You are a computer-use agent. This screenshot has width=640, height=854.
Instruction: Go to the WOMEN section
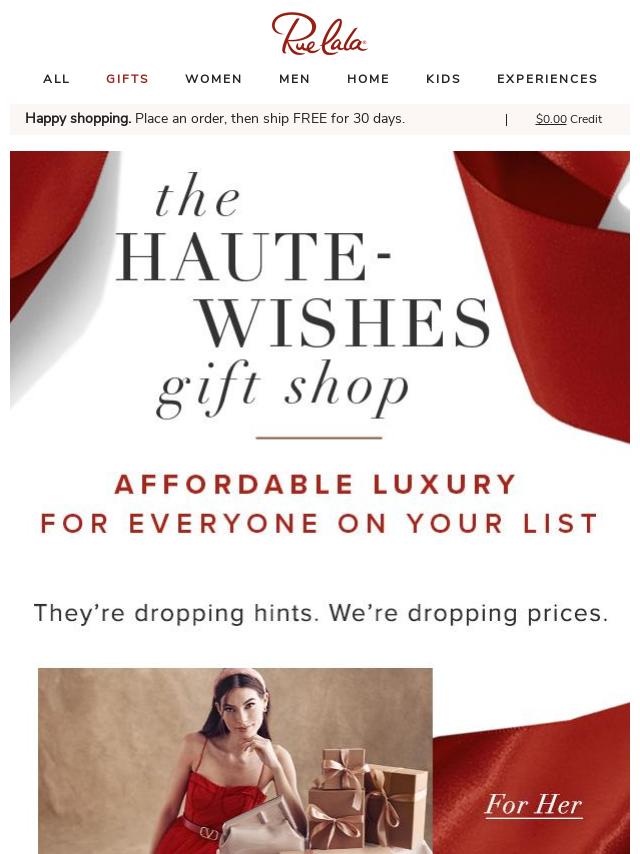pos(213,79)
